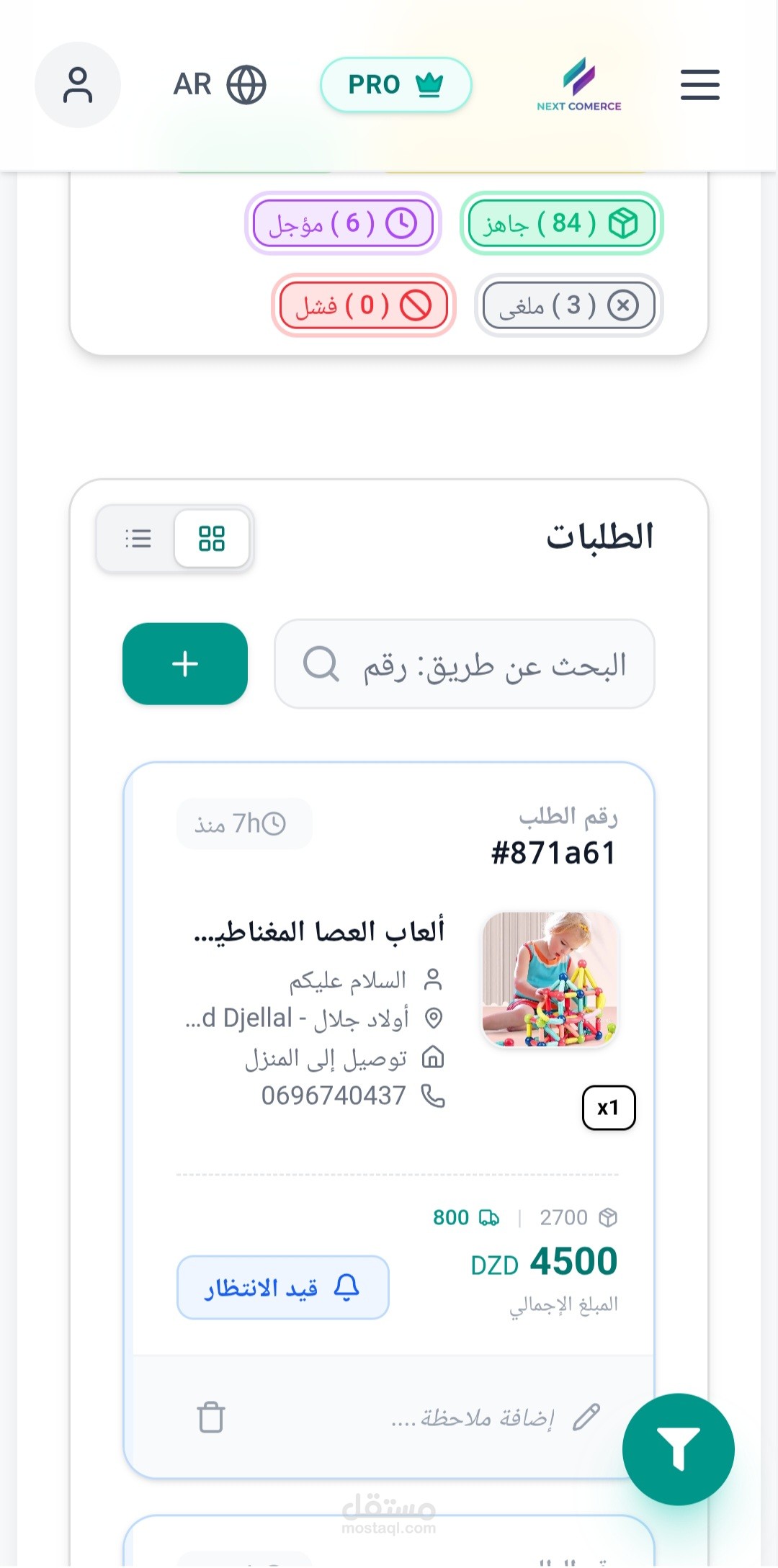The image size is (778, 1568).
Task: Add a new order with plus button
Action: [185, 664]
